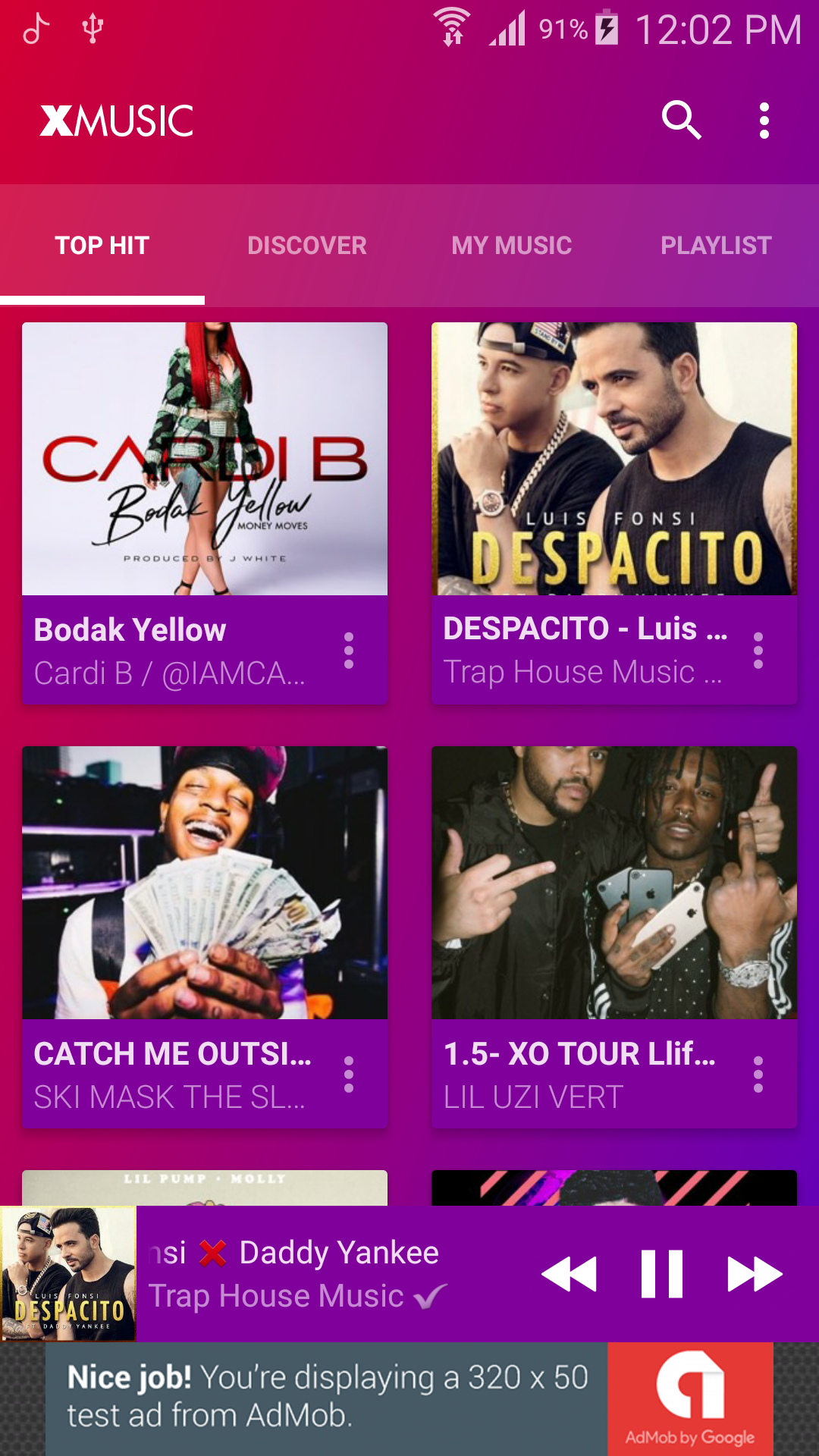Open the now playing Despacito artwork
Screen dimensions: 819x1456
[68, 1274]
